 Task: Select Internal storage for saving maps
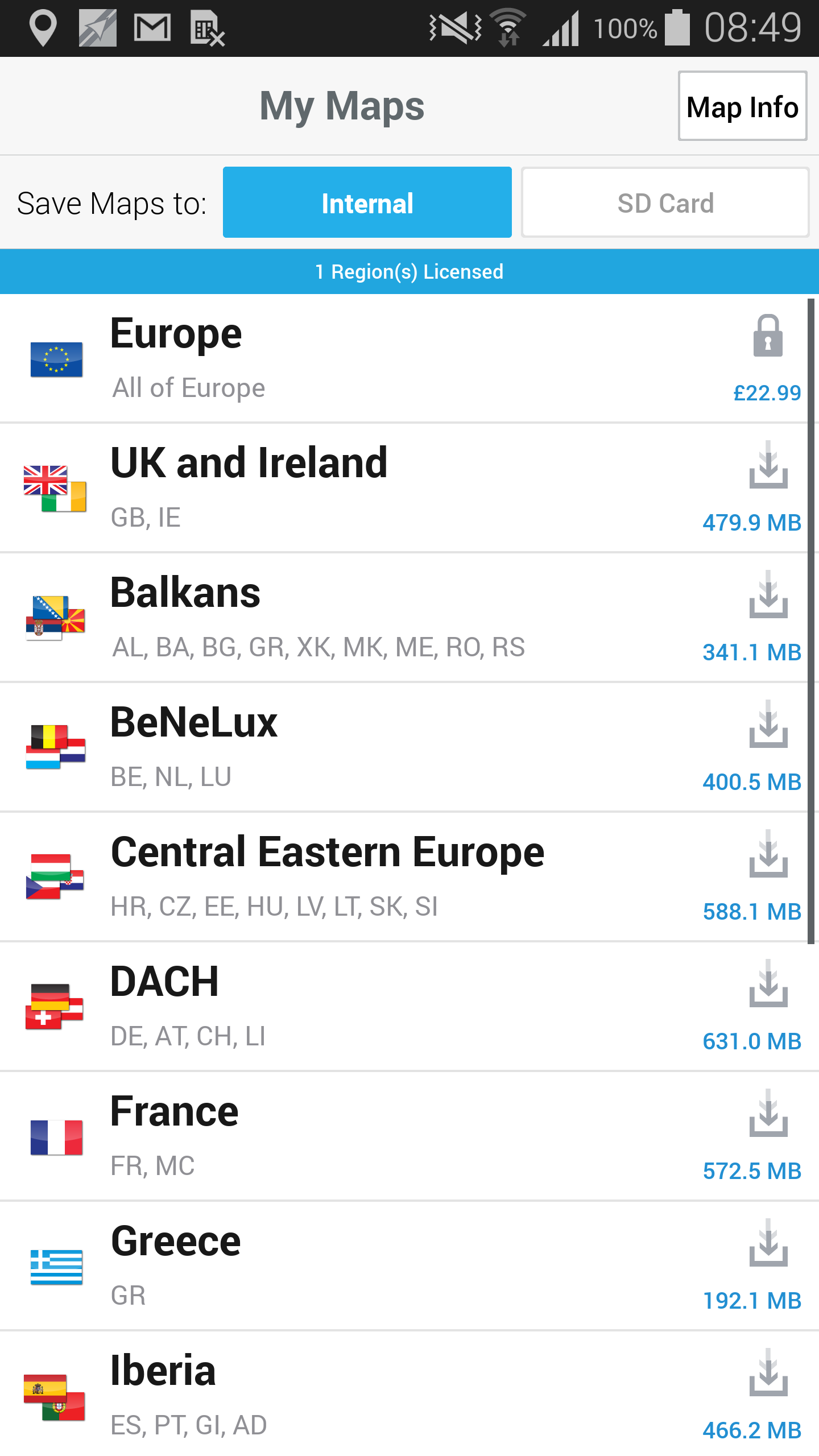coord(367,202)
